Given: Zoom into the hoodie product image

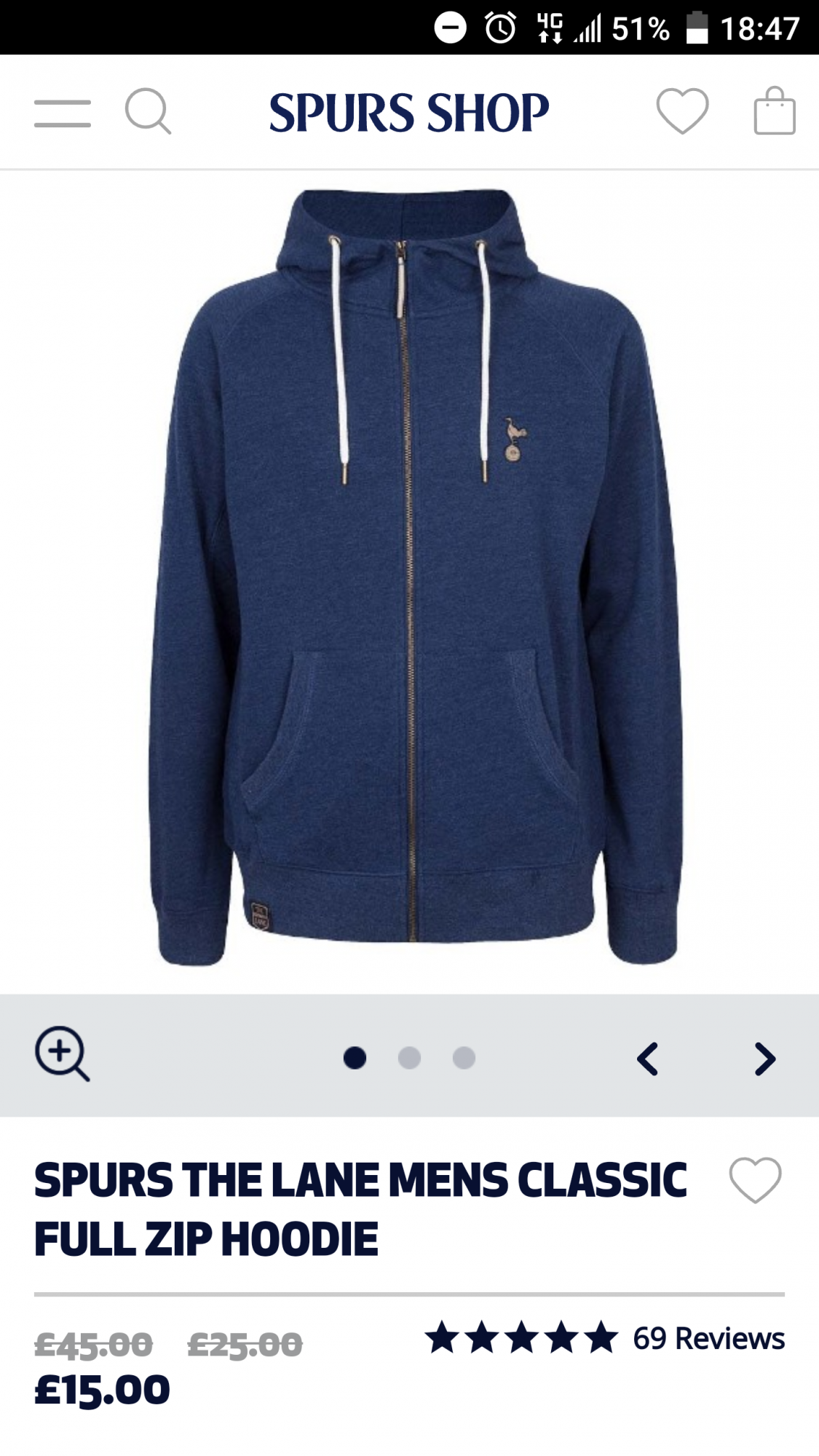Looking at the screenshot, I should point(63,1054).
